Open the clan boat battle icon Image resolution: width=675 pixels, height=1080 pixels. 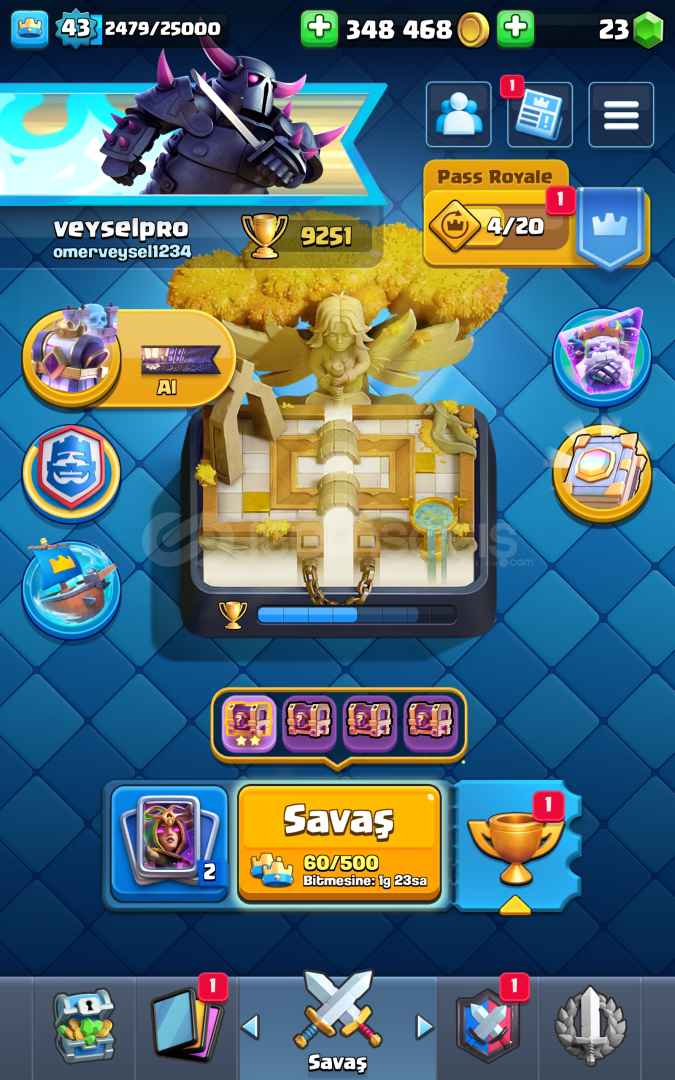[71, 587]
